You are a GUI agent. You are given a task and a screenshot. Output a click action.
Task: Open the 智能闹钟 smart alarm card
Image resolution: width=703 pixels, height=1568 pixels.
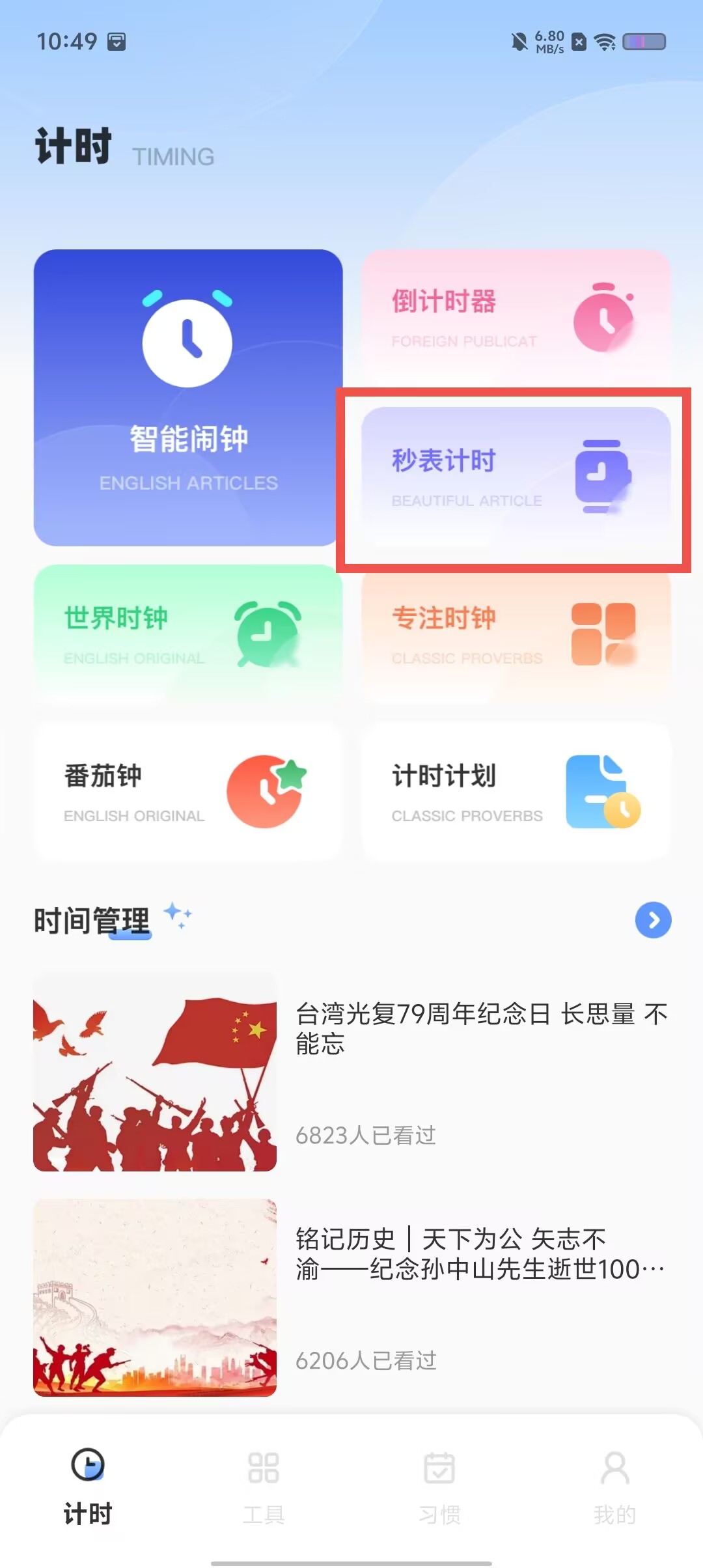(188, 397)
